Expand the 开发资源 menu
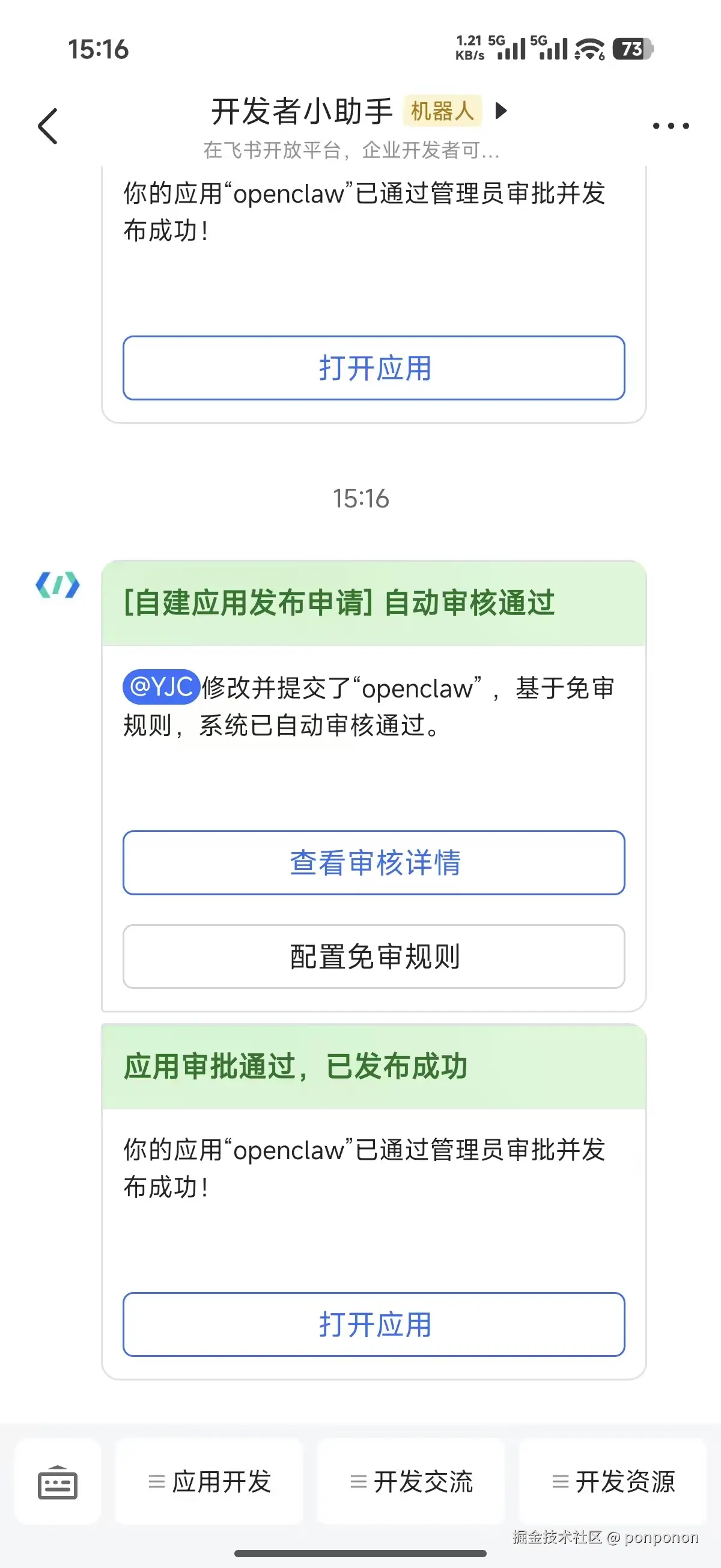Image resolution: width=721 pixels, height=1568 pixels. click(x=613, y=1481)
